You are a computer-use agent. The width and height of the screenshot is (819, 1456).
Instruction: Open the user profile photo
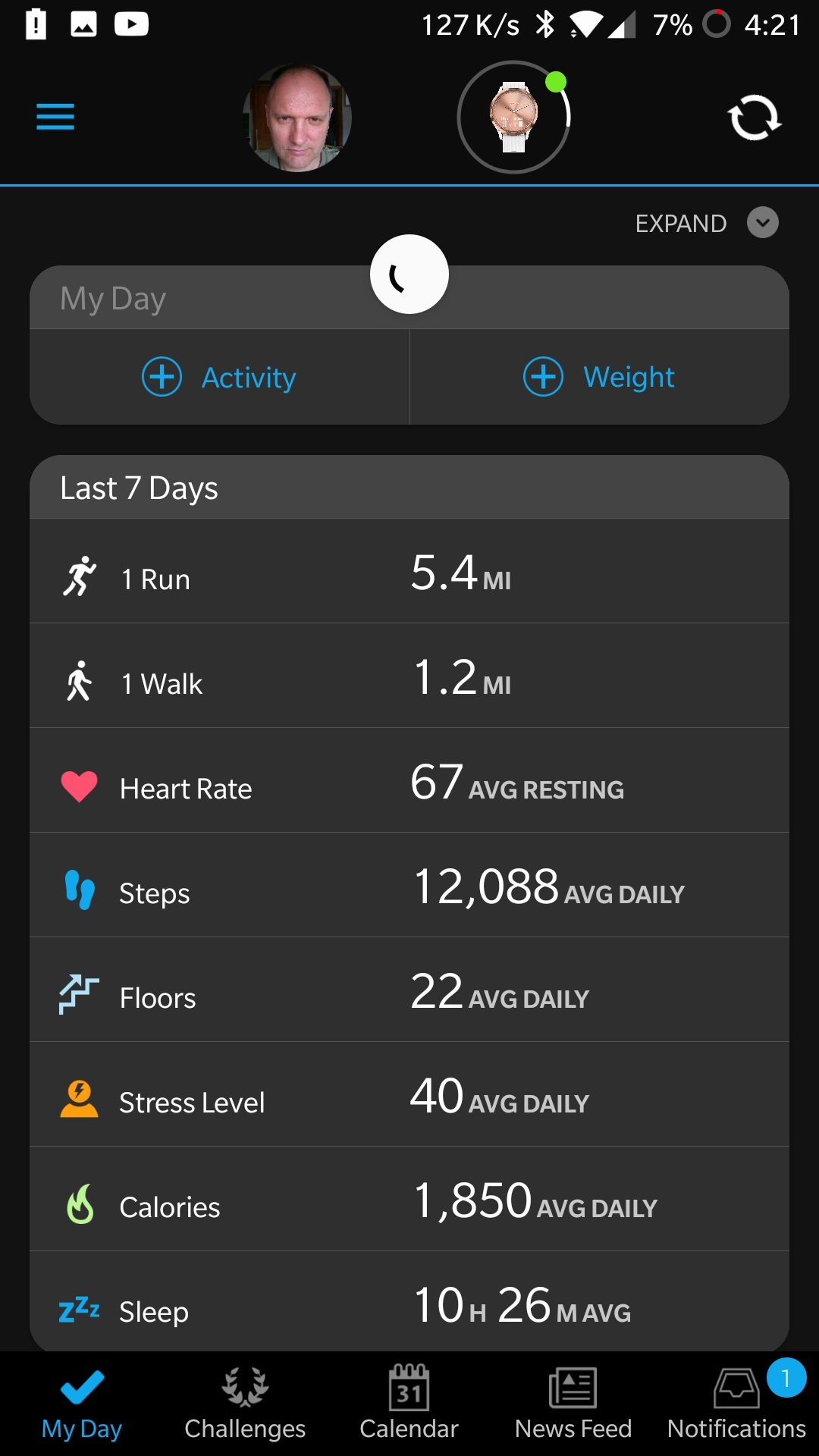297,118
